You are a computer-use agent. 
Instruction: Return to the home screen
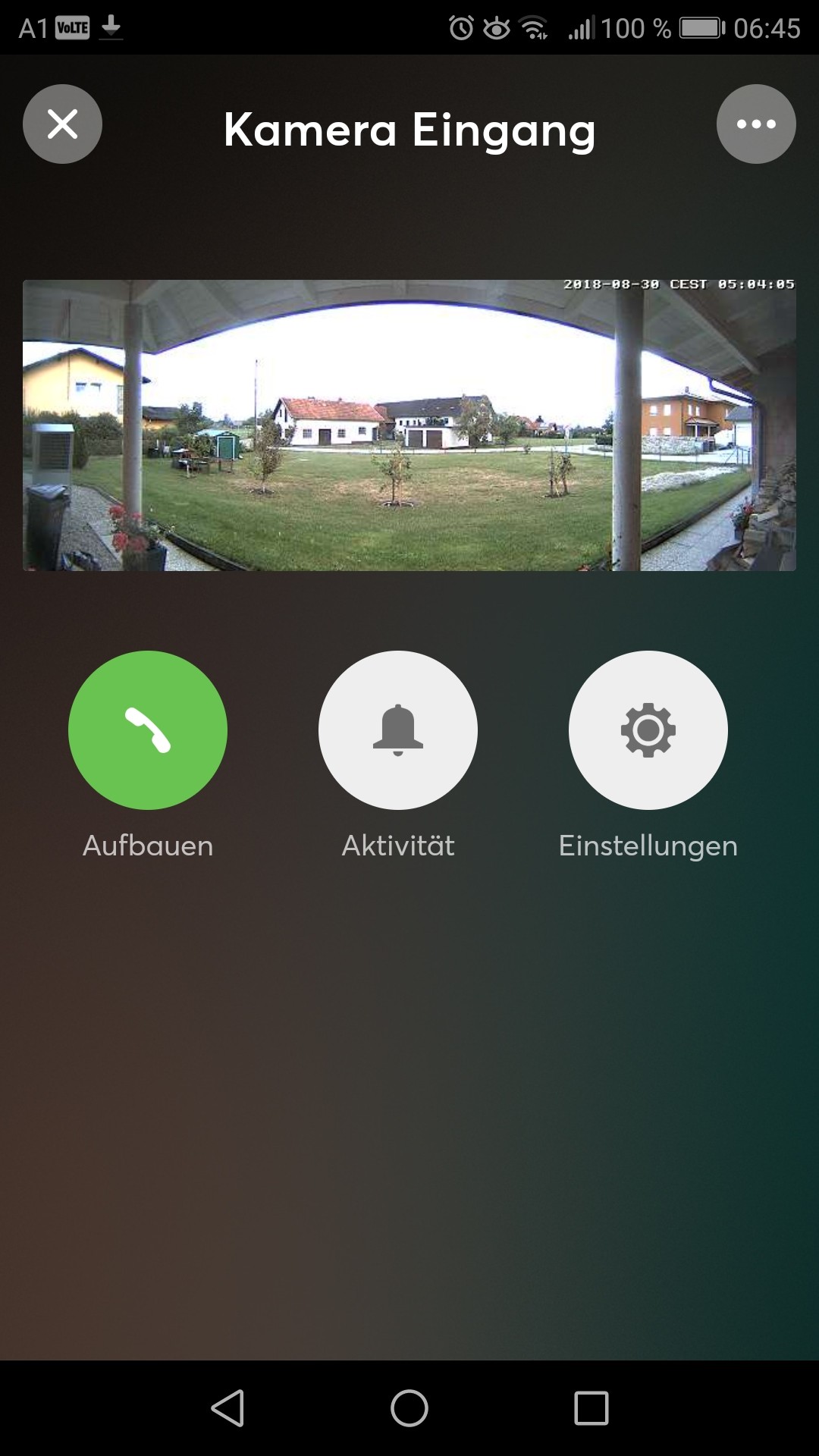pyautogui.click(x=409, y=1408)
